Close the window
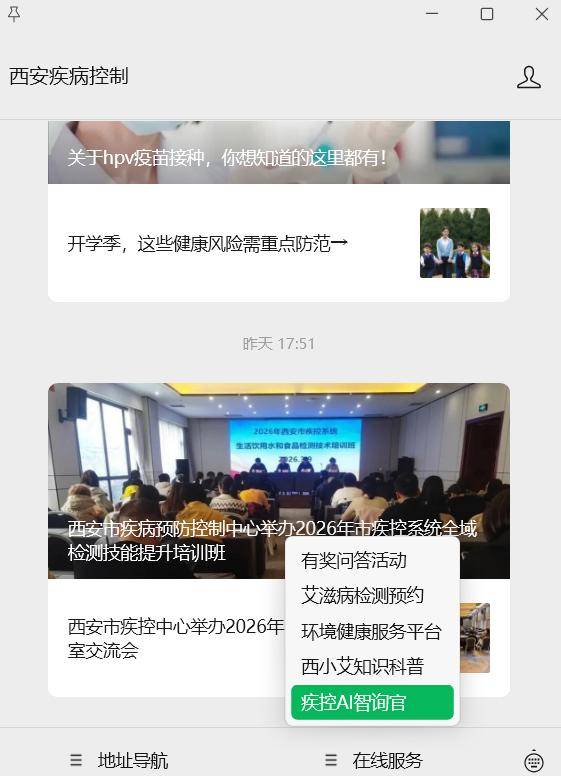Image resolution: width=561 pixels, height=776 pixels. (542, 14)
